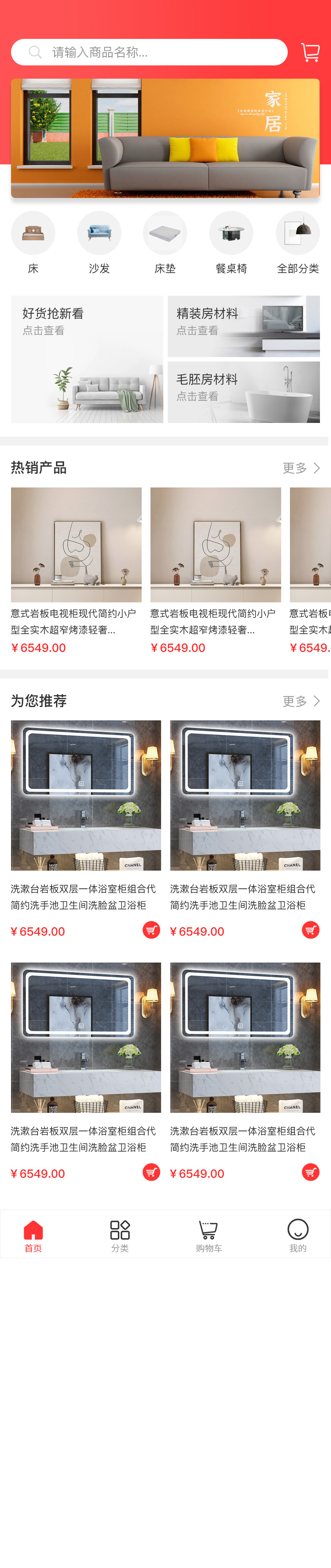Viewport: 331px width, 1568px height.
Task: View 更多 in 为您推荐 section
Action: [x=301, y=701]
